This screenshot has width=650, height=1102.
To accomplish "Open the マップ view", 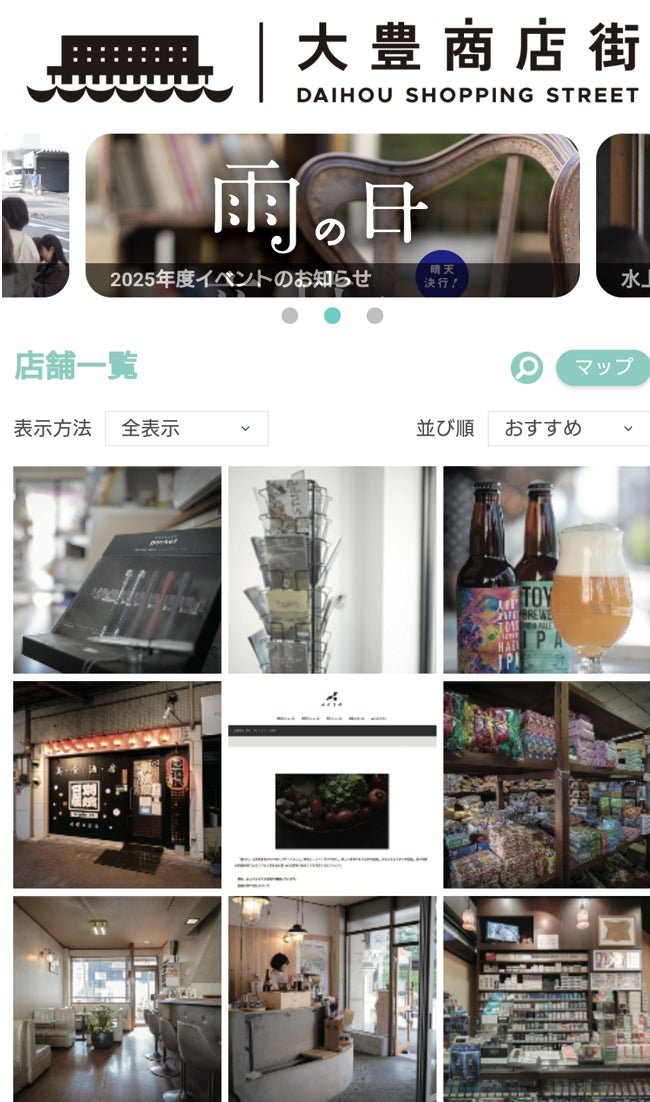I will coord(603,367).
